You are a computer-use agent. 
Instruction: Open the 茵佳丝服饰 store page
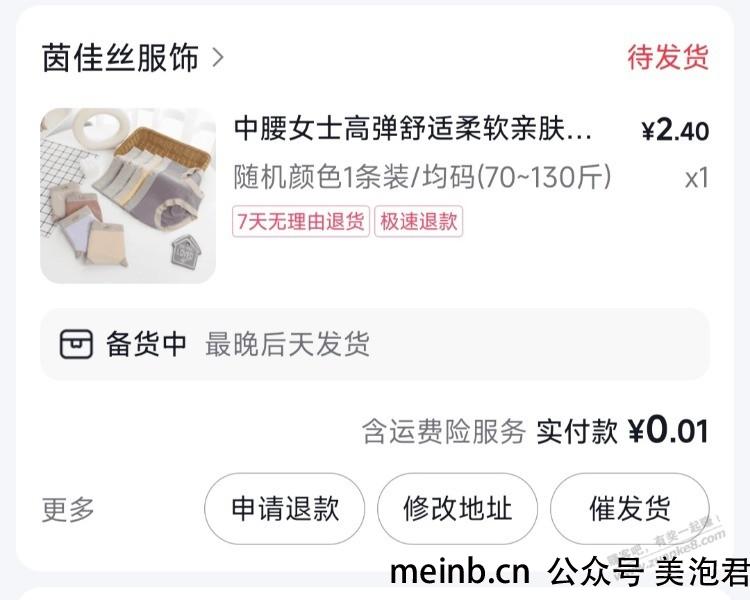(x=132, y=57)
